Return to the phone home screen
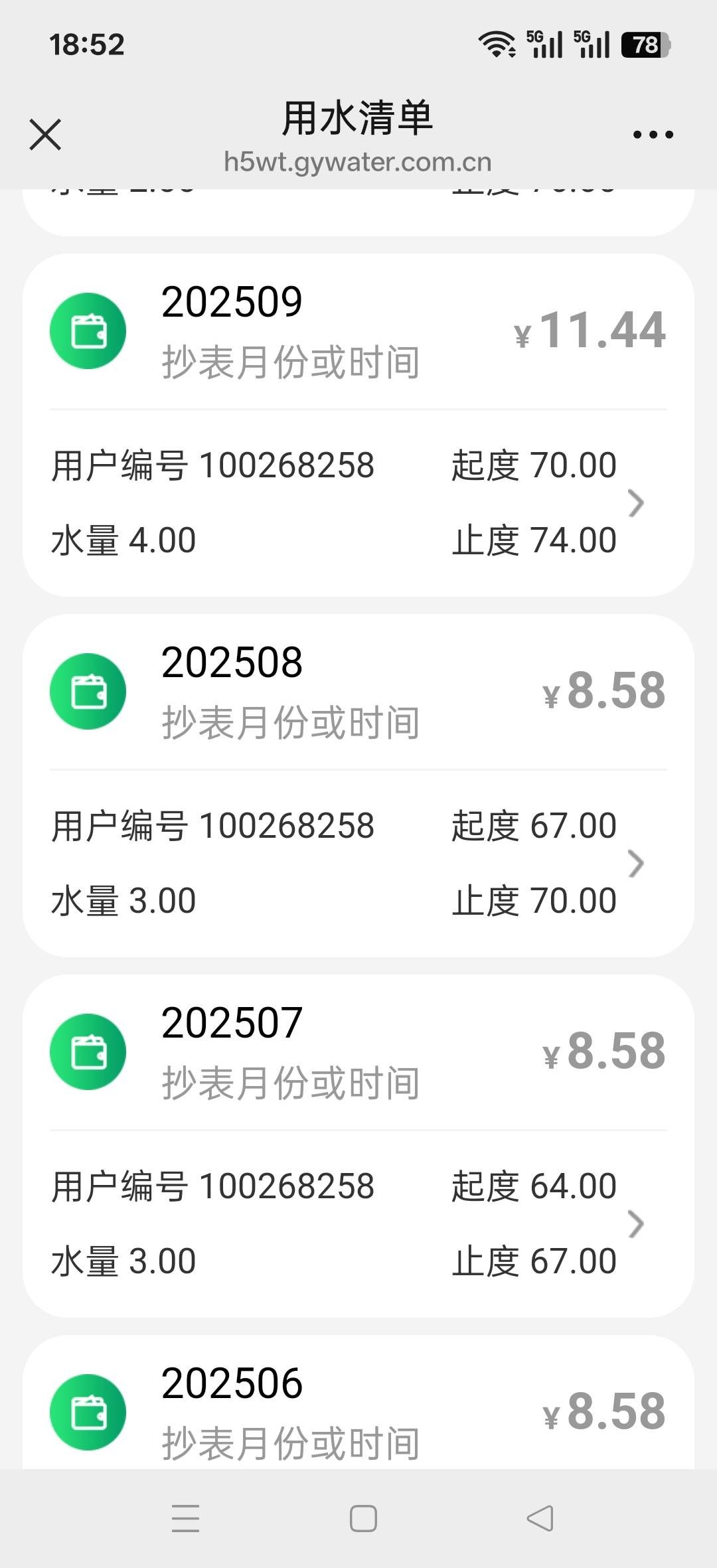The image size is (717, 1568). (363, 1518)
